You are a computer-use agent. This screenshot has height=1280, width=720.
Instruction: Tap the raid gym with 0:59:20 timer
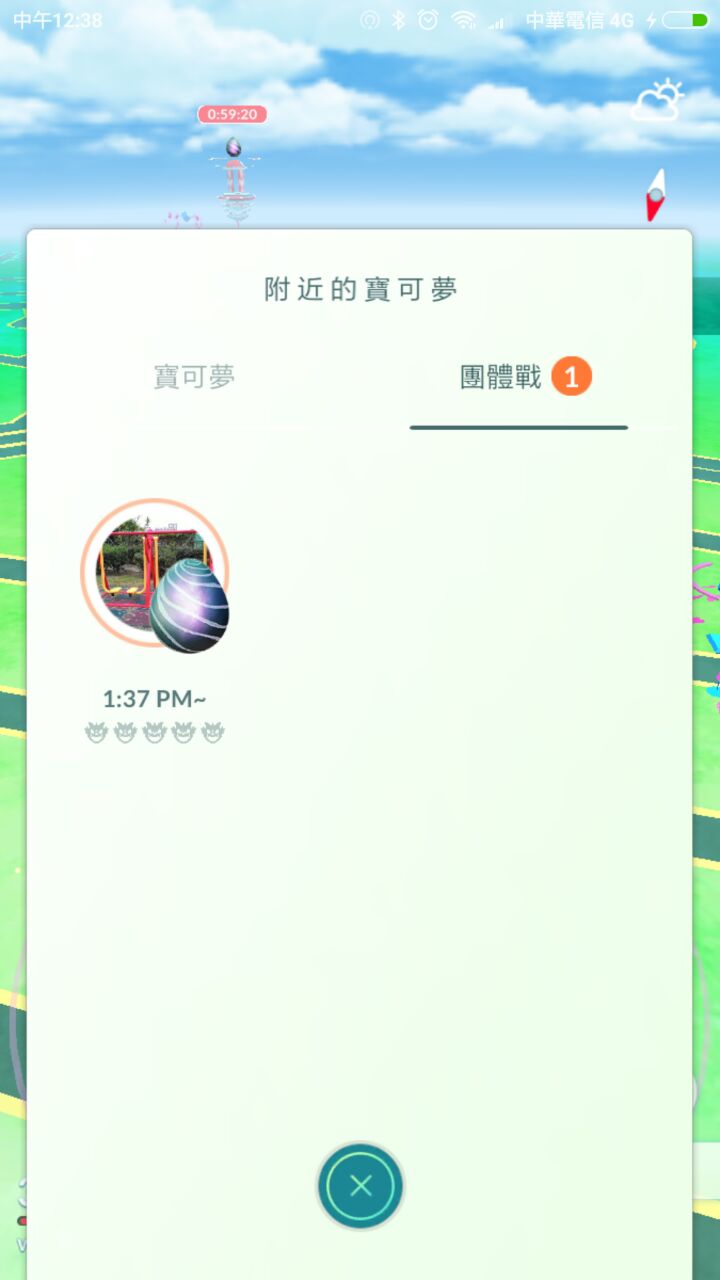(x=233, y=175)
